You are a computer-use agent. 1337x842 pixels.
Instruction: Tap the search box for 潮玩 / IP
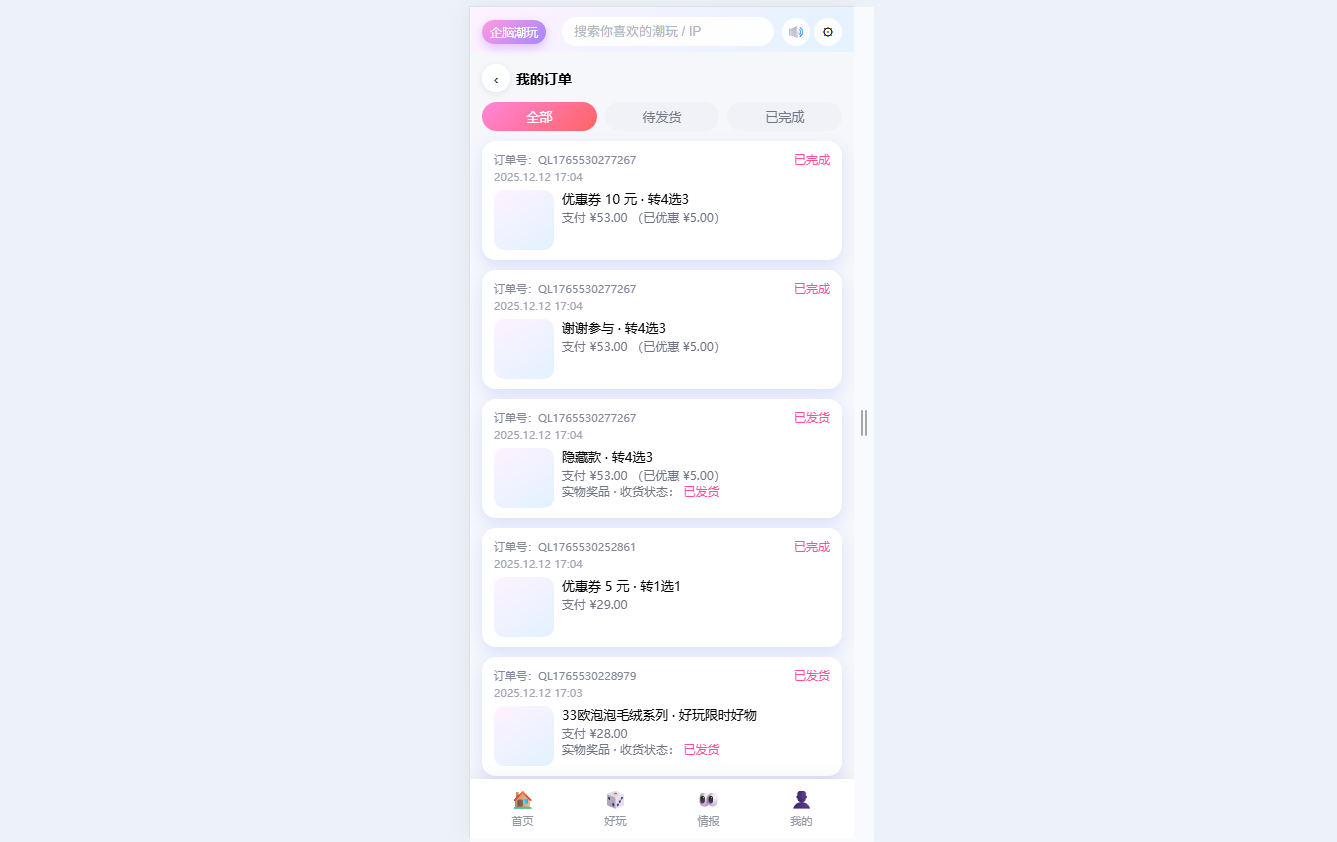pyautogui.click(x=667, y=32)
